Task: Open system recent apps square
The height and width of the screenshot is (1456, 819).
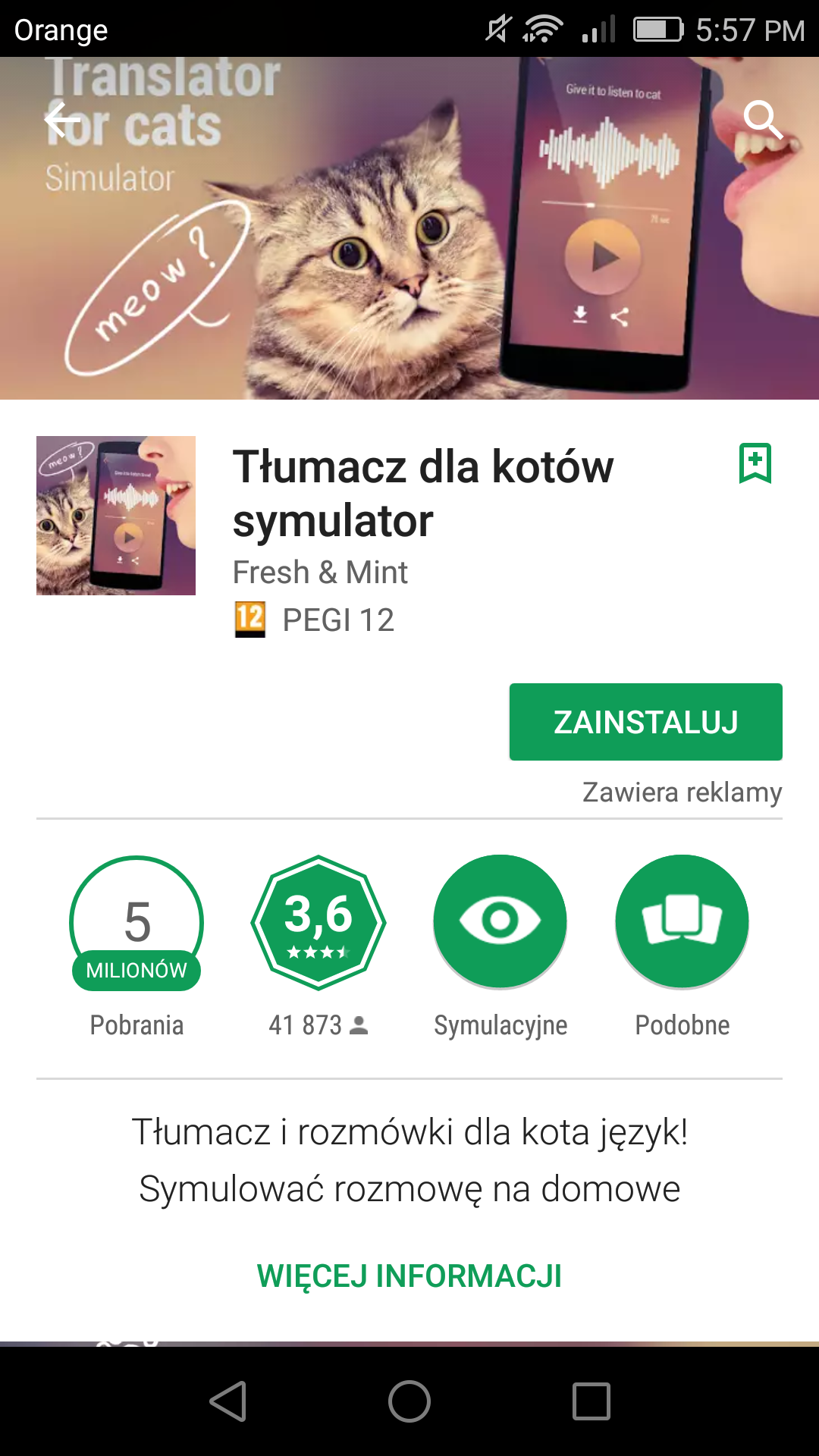Action: [591, 1401]
